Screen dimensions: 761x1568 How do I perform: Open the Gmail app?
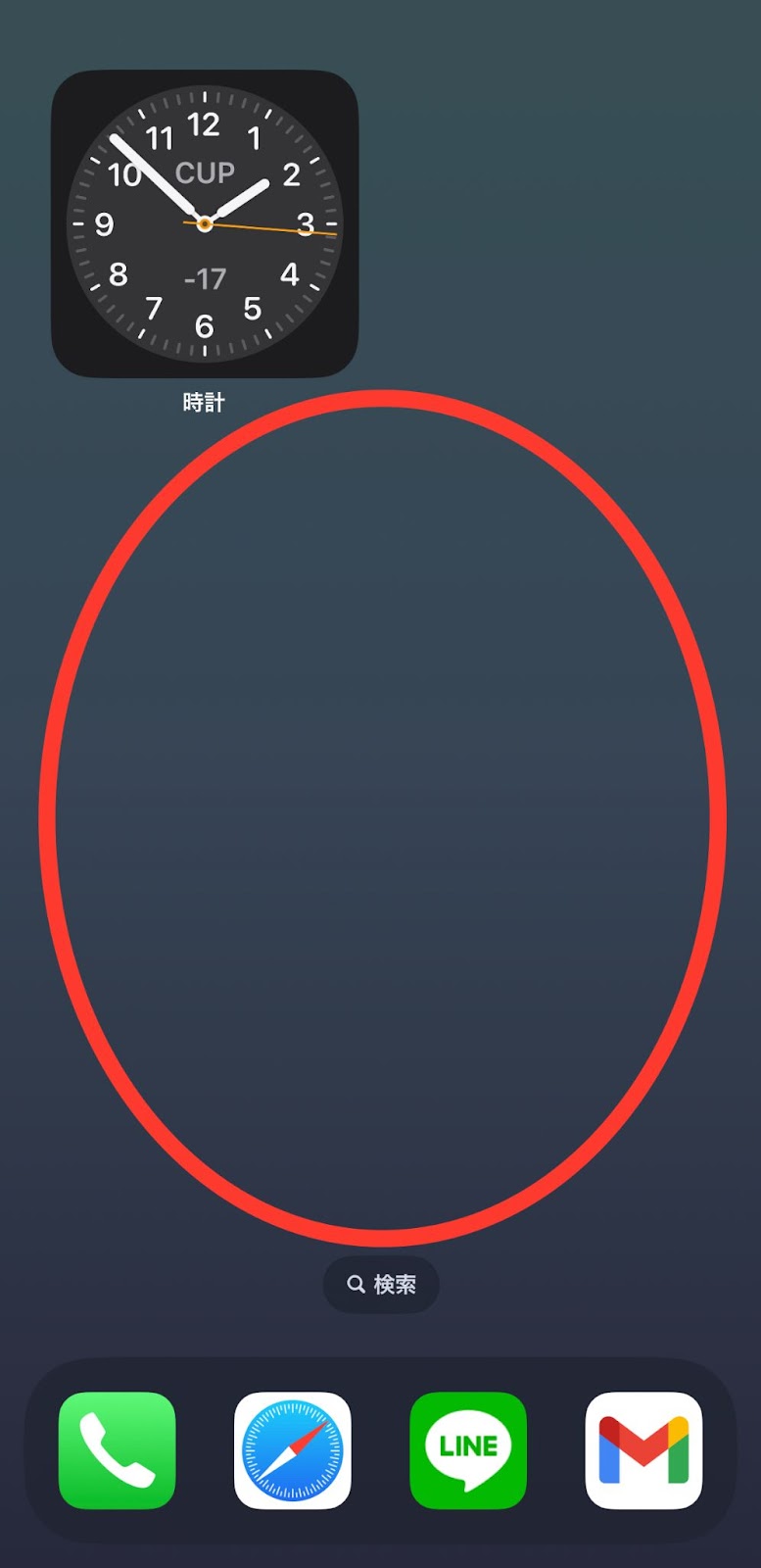pyautogui.click(x=643, y=1450)
